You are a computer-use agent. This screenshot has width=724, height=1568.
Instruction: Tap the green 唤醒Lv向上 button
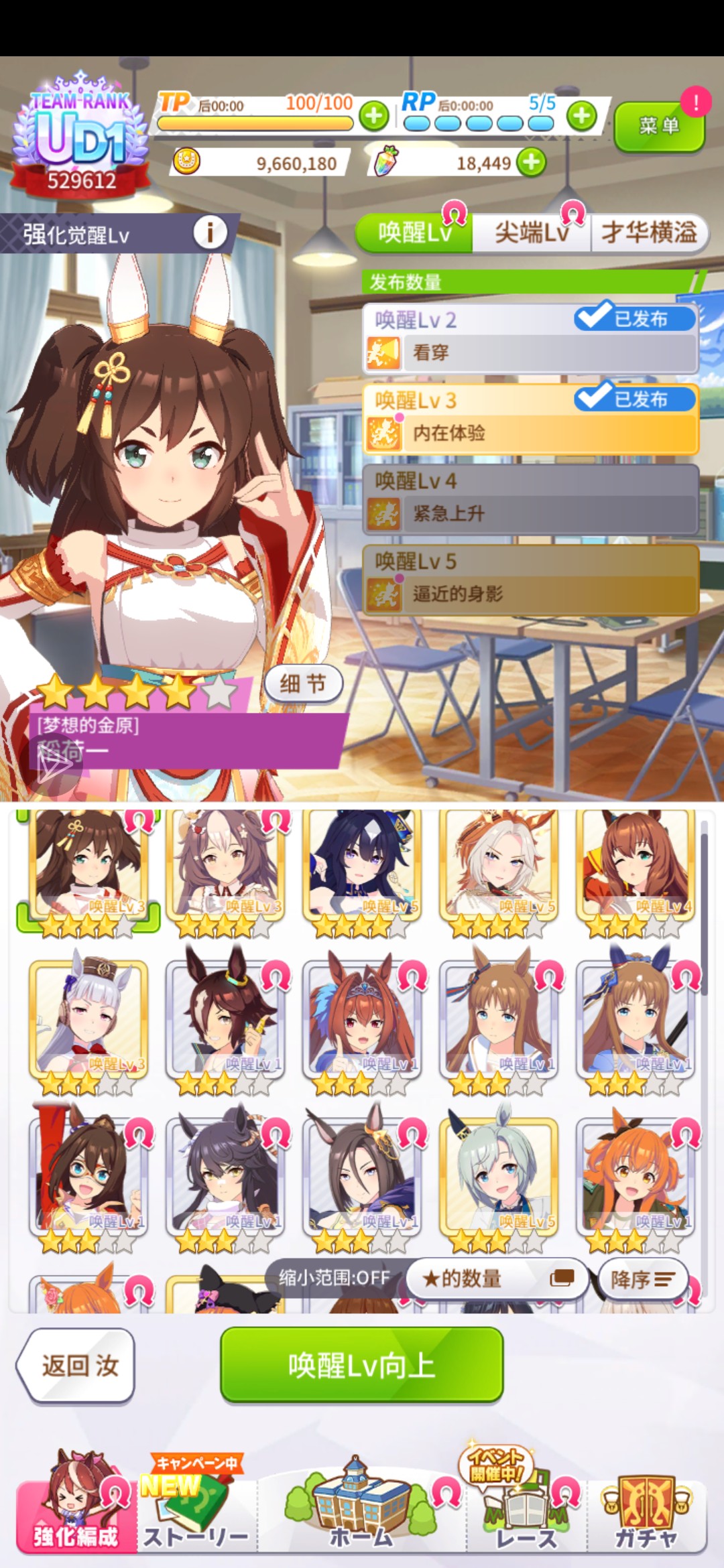tap(361, 1365)
